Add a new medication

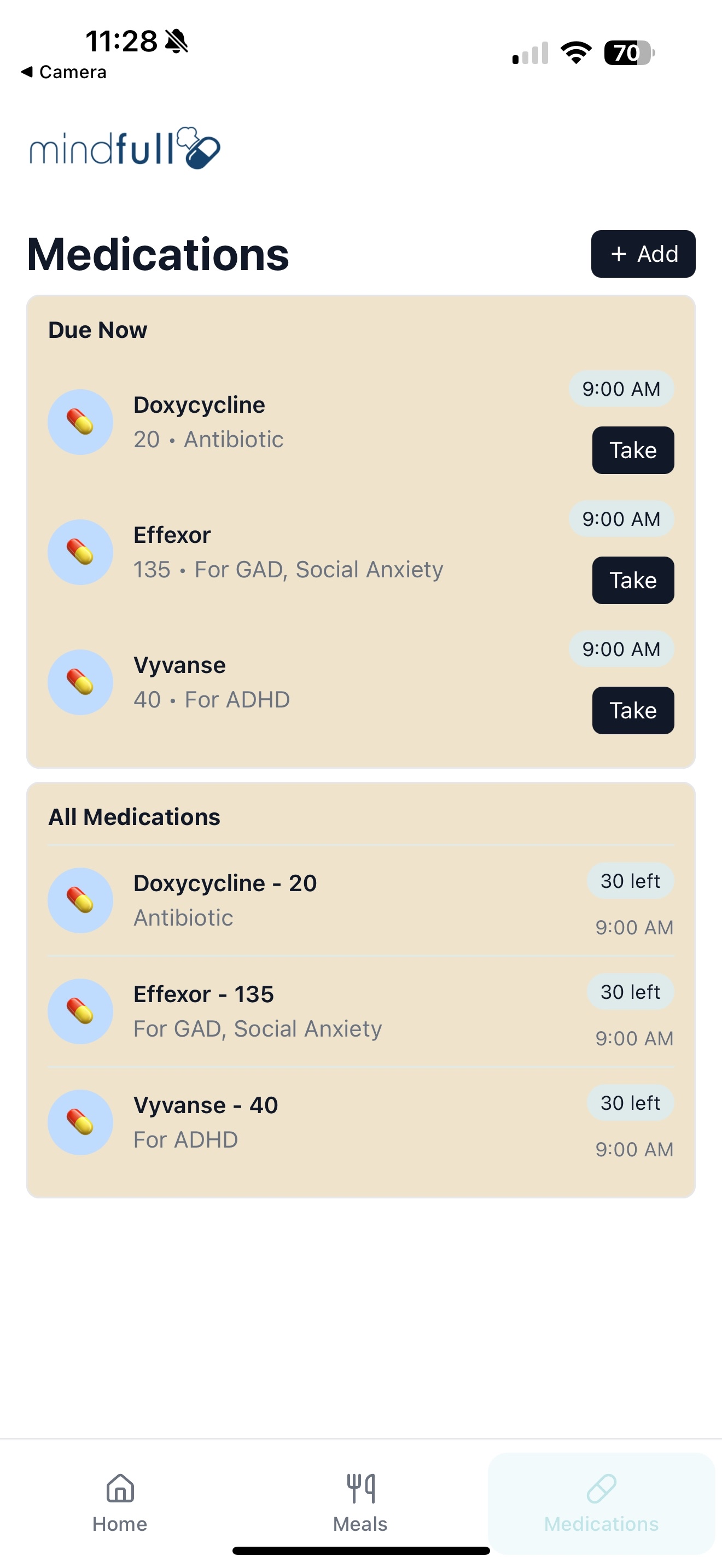pyautogui.click(x=643, y=254)
